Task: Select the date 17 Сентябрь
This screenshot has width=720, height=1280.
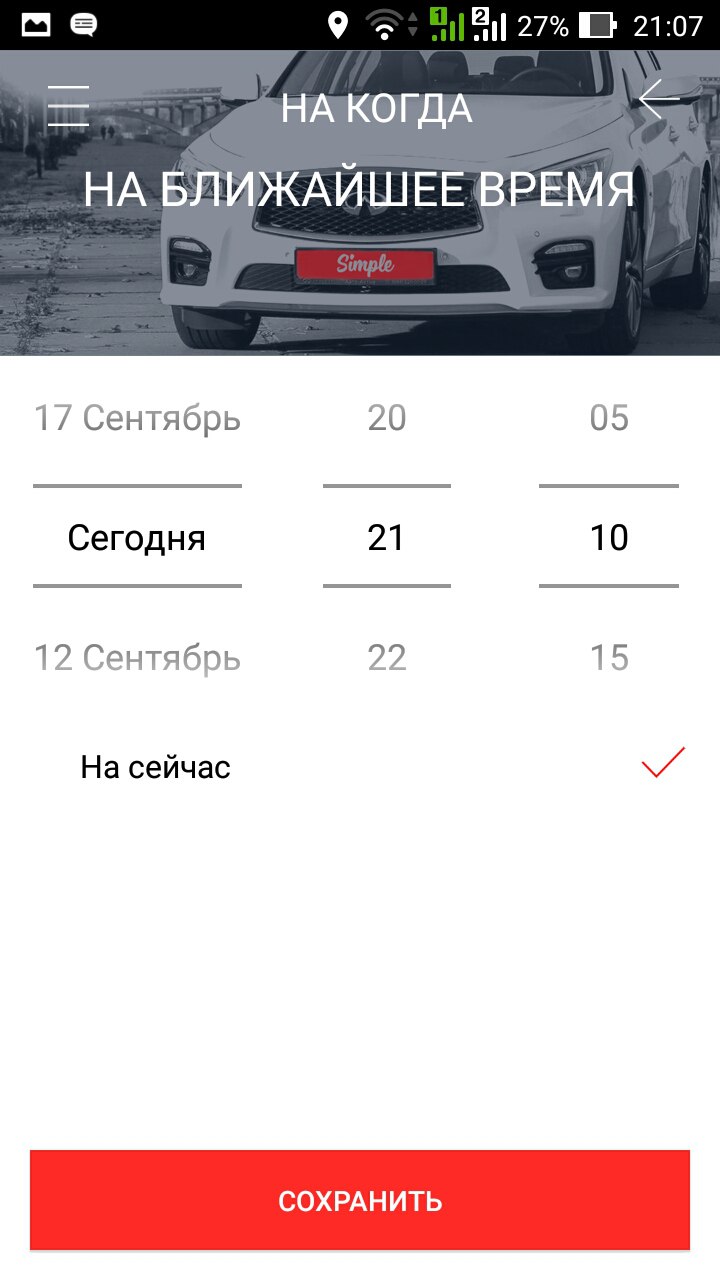Action: coord(137,418)
